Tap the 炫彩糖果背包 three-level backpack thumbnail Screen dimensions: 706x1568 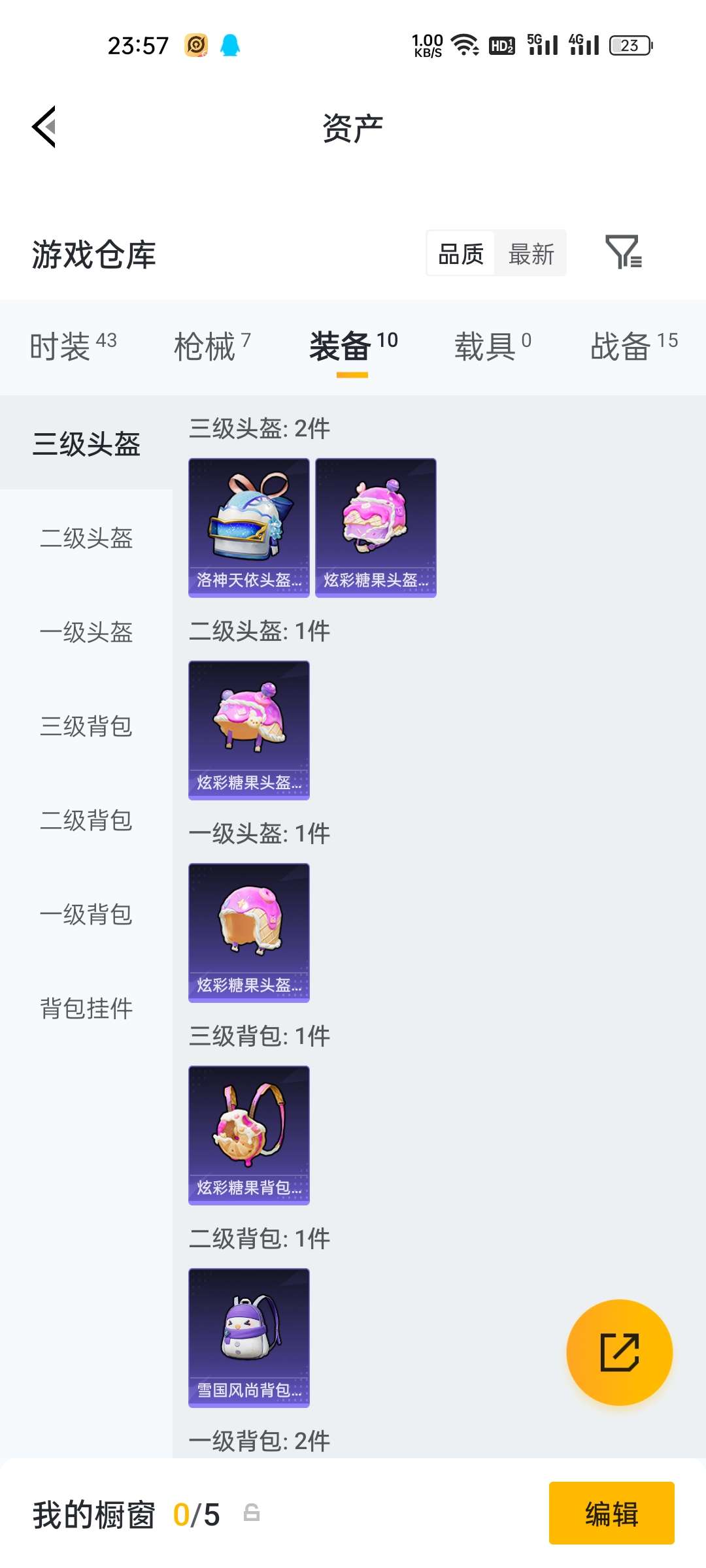click(248, 1137)
